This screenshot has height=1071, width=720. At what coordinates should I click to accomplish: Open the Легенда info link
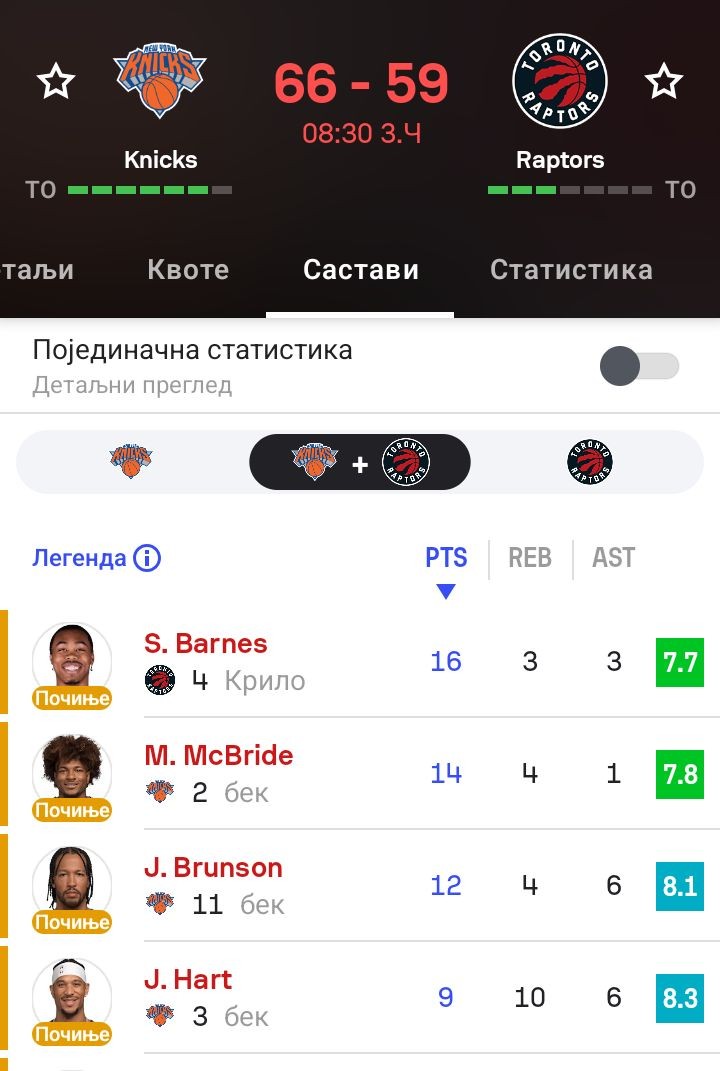(x=96, y=558)
